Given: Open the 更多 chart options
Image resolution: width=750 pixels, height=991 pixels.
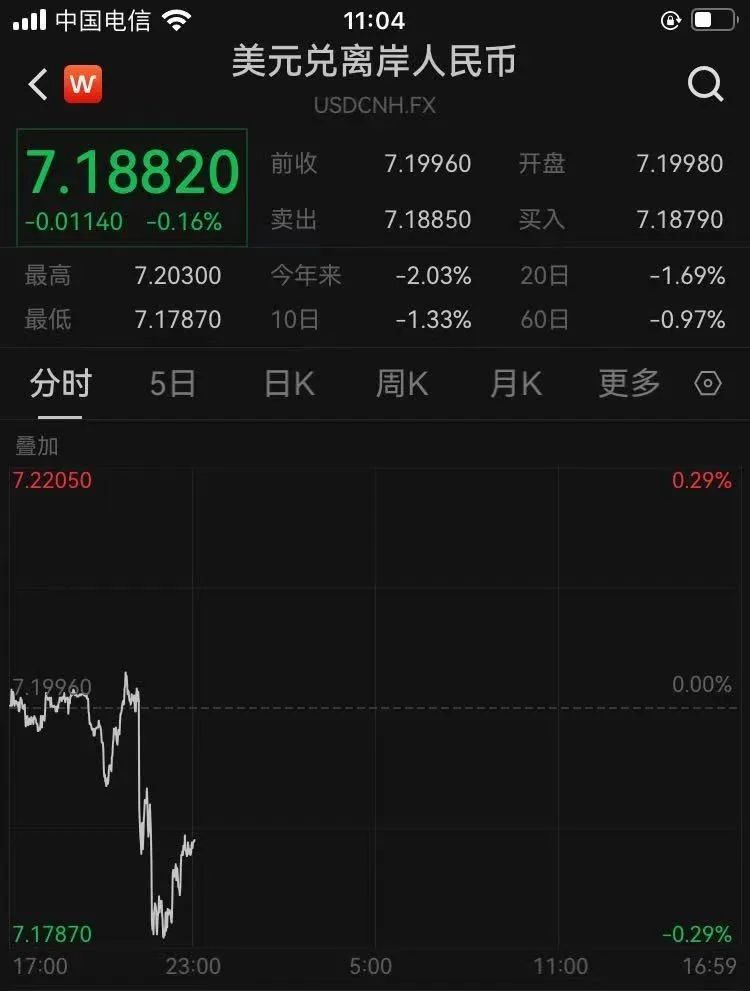Looking at the screenshot, I should pyautogui.click(x=629, y=384).
